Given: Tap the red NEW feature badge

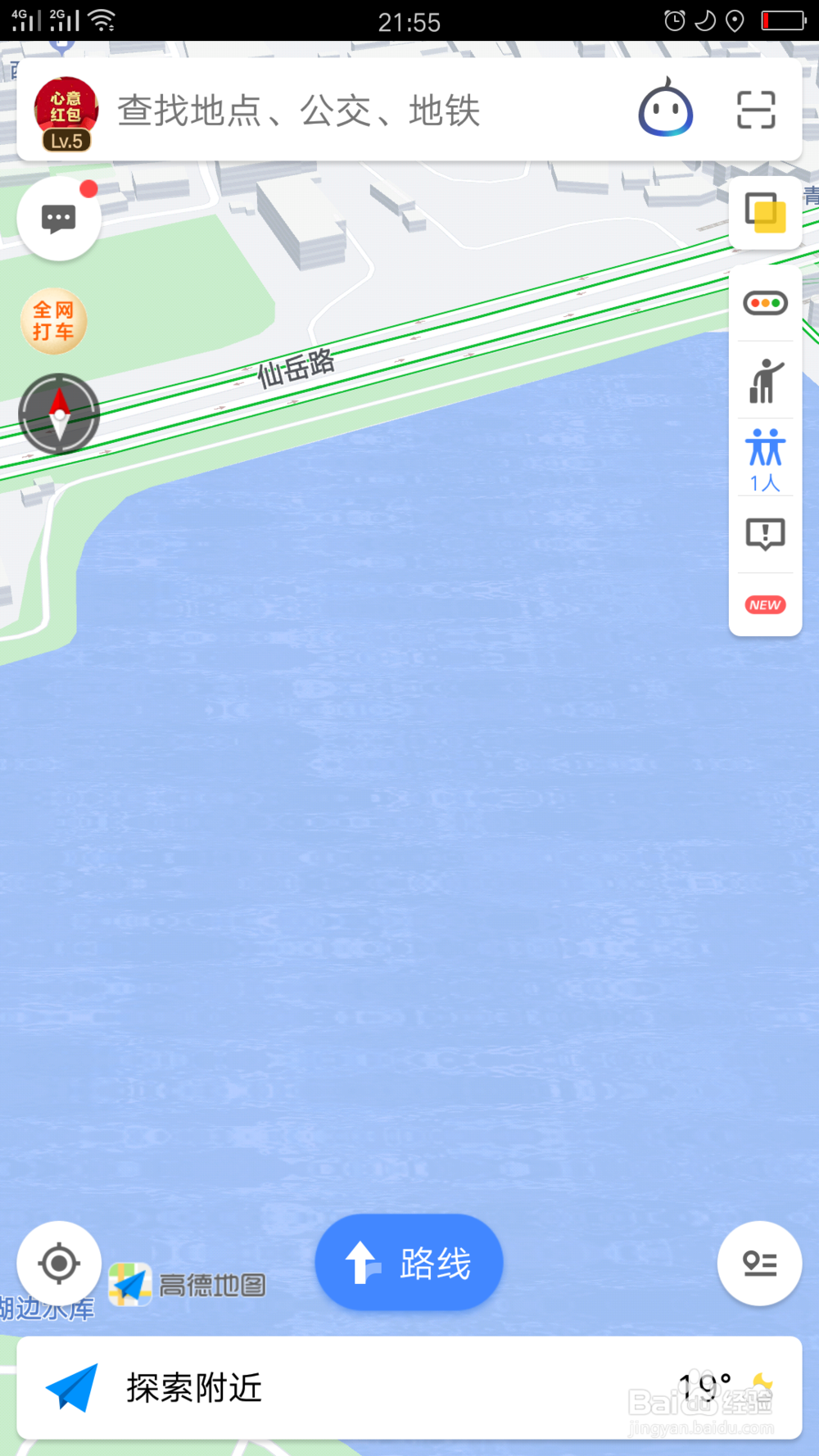Looking at the screenshot, I should pos(763,604).
